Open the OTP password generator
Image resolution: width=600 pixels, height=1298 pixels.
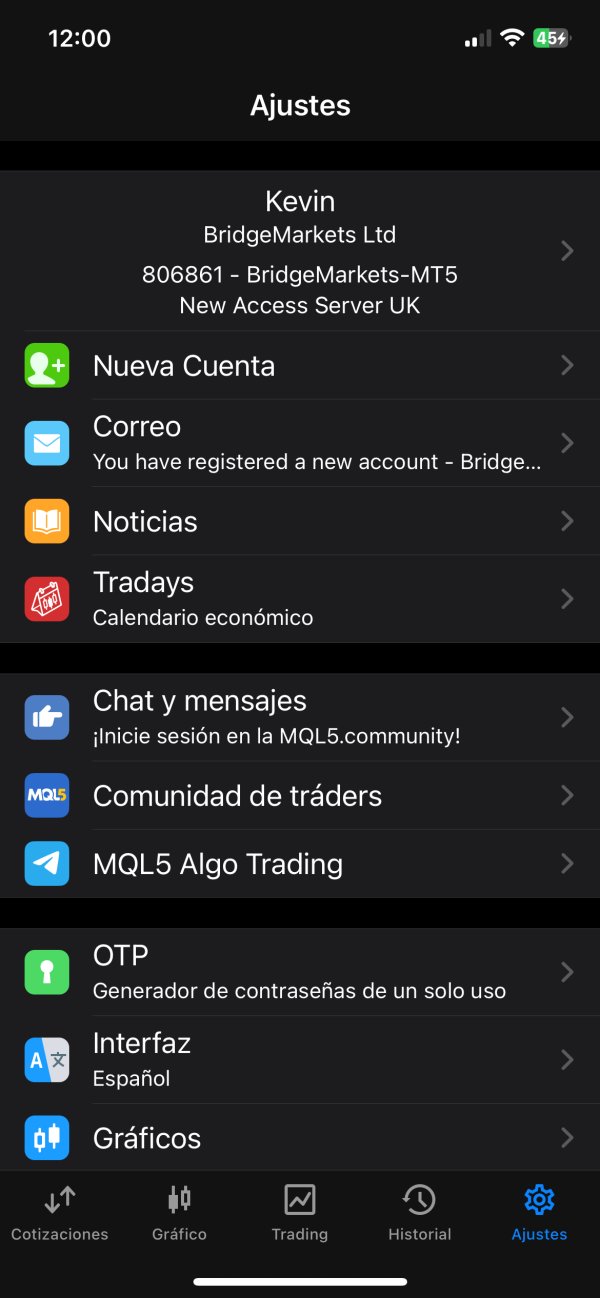[x=300, y=972]
